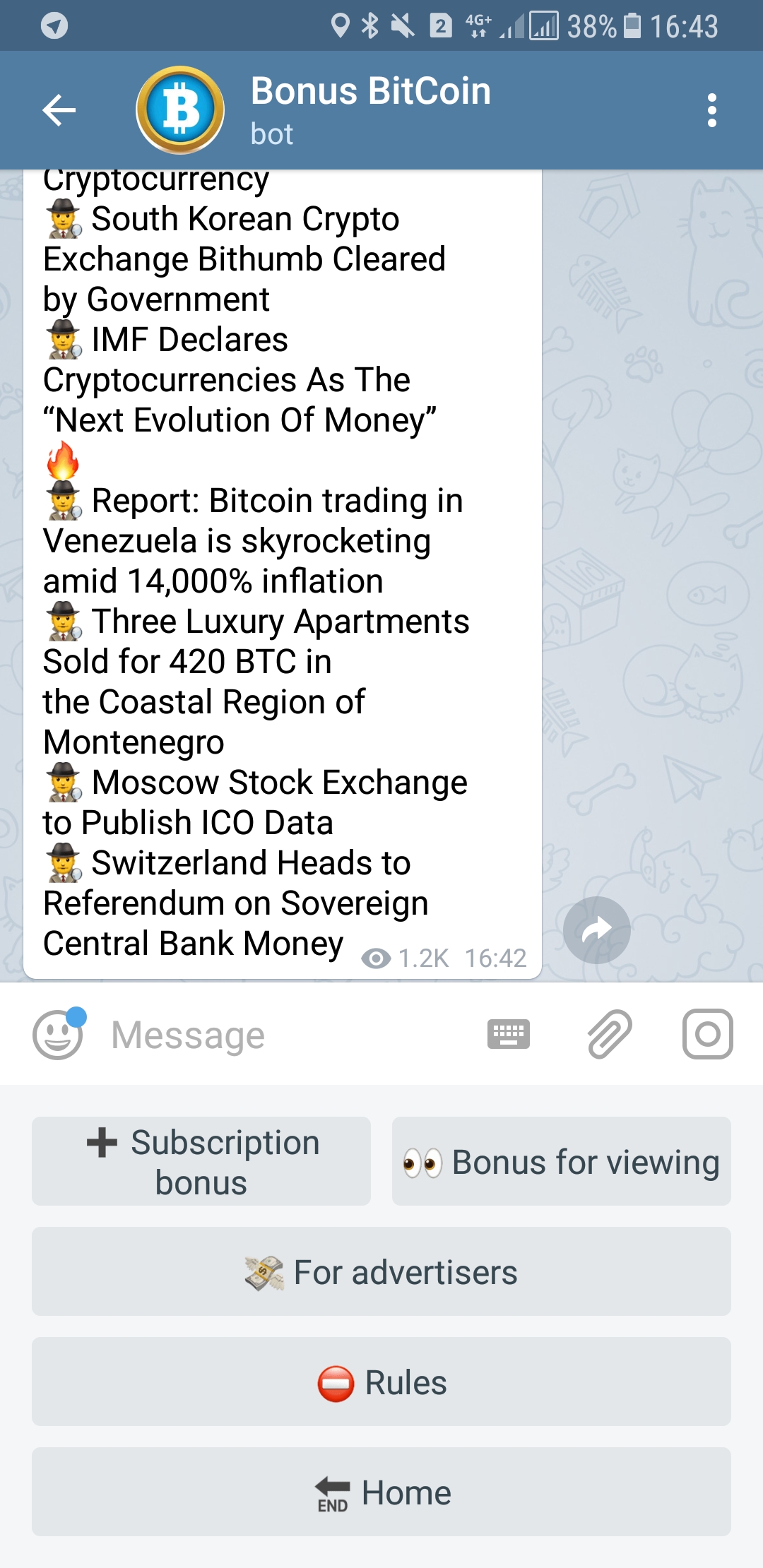Open the three-dot overflow menu
This screenshot has height=1568, width=763.
click(x=711, y=110)
